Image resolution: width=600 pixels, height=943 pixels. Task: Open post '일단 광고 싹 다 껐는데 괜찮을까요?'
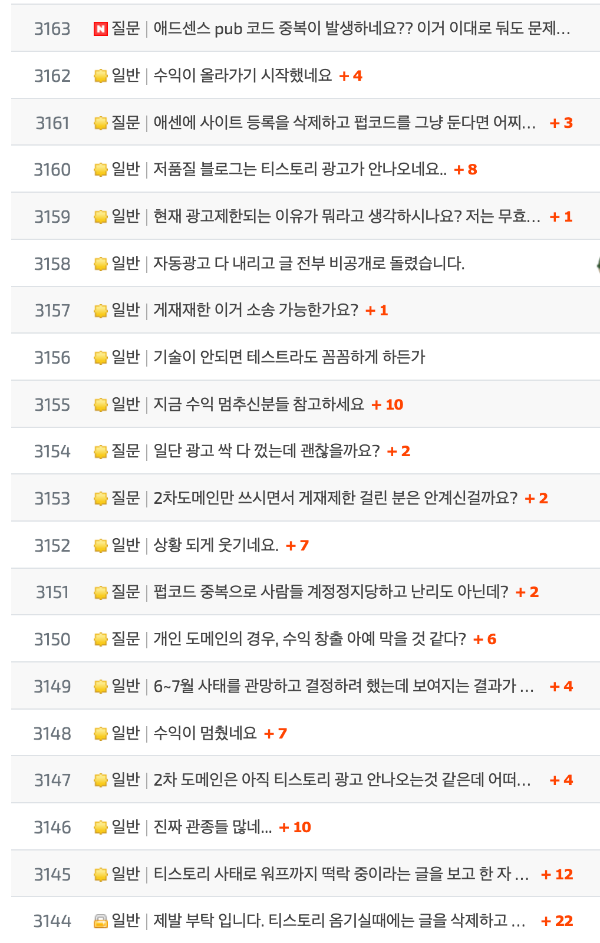tap(266, 451)
